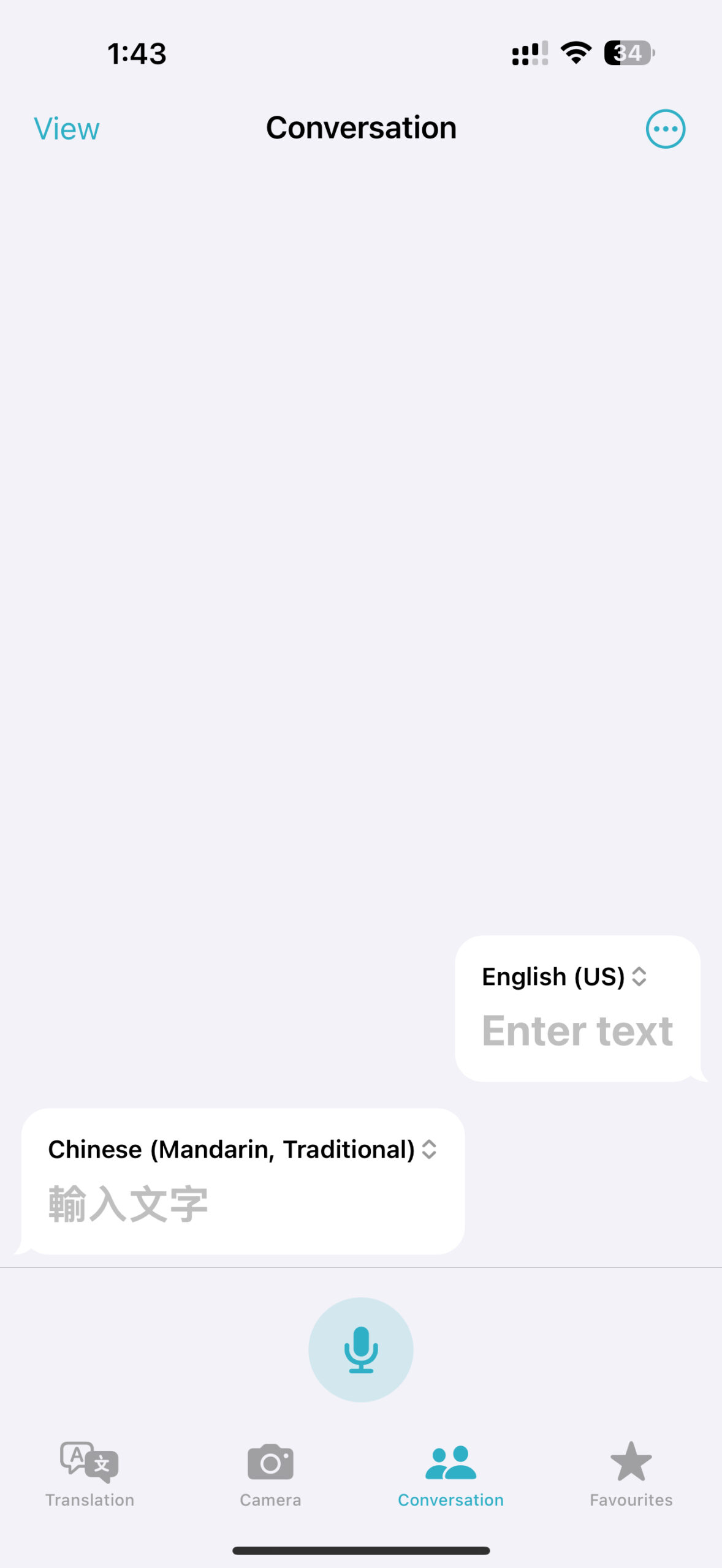722x1568 pixels.
Task: Change the Chinese (Mandarin, Traditional) language picker
Action: click(242, 1149)
